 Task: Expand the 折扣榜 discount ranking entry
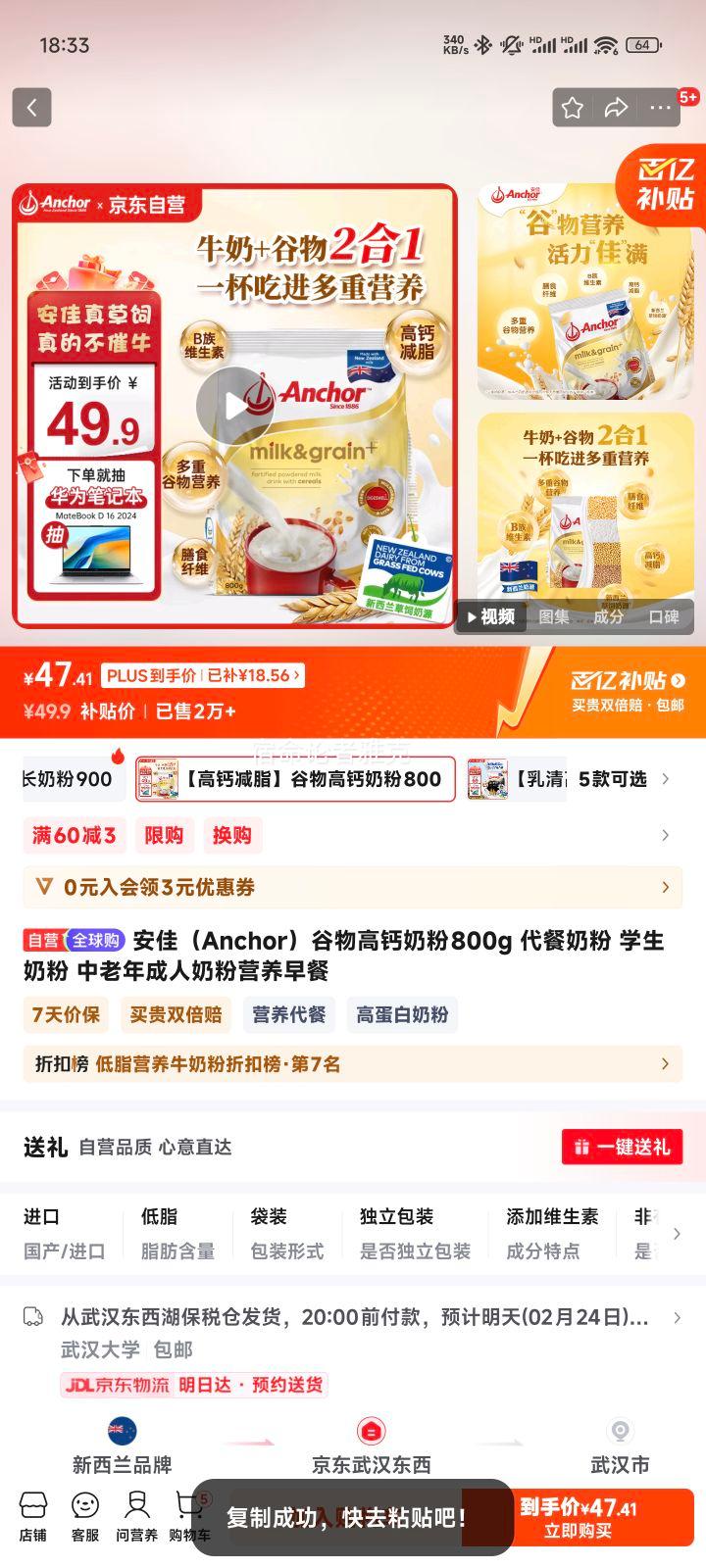click(x=353, y=1063)
